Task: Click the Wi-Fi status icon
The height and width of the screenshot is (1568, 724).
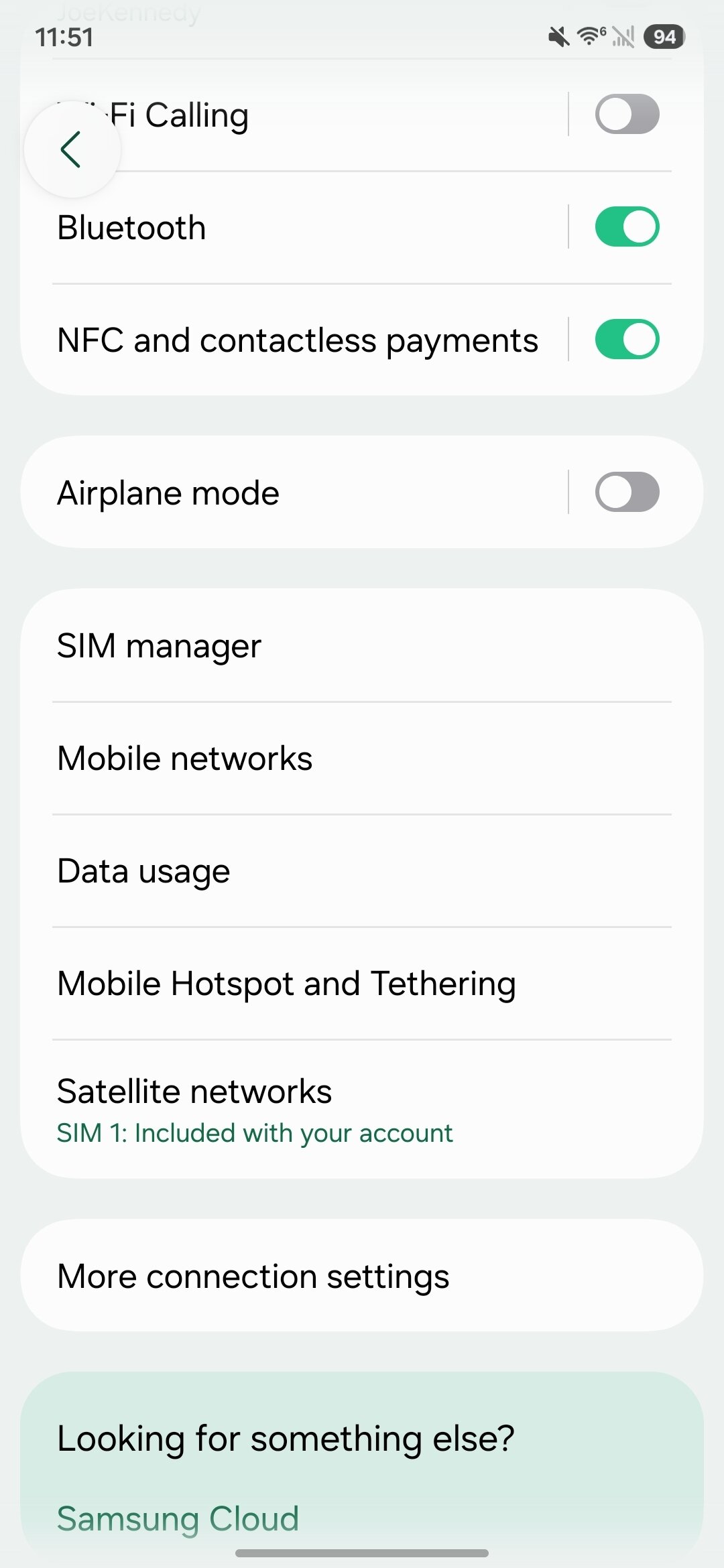Action: click(x=590, y=37)
